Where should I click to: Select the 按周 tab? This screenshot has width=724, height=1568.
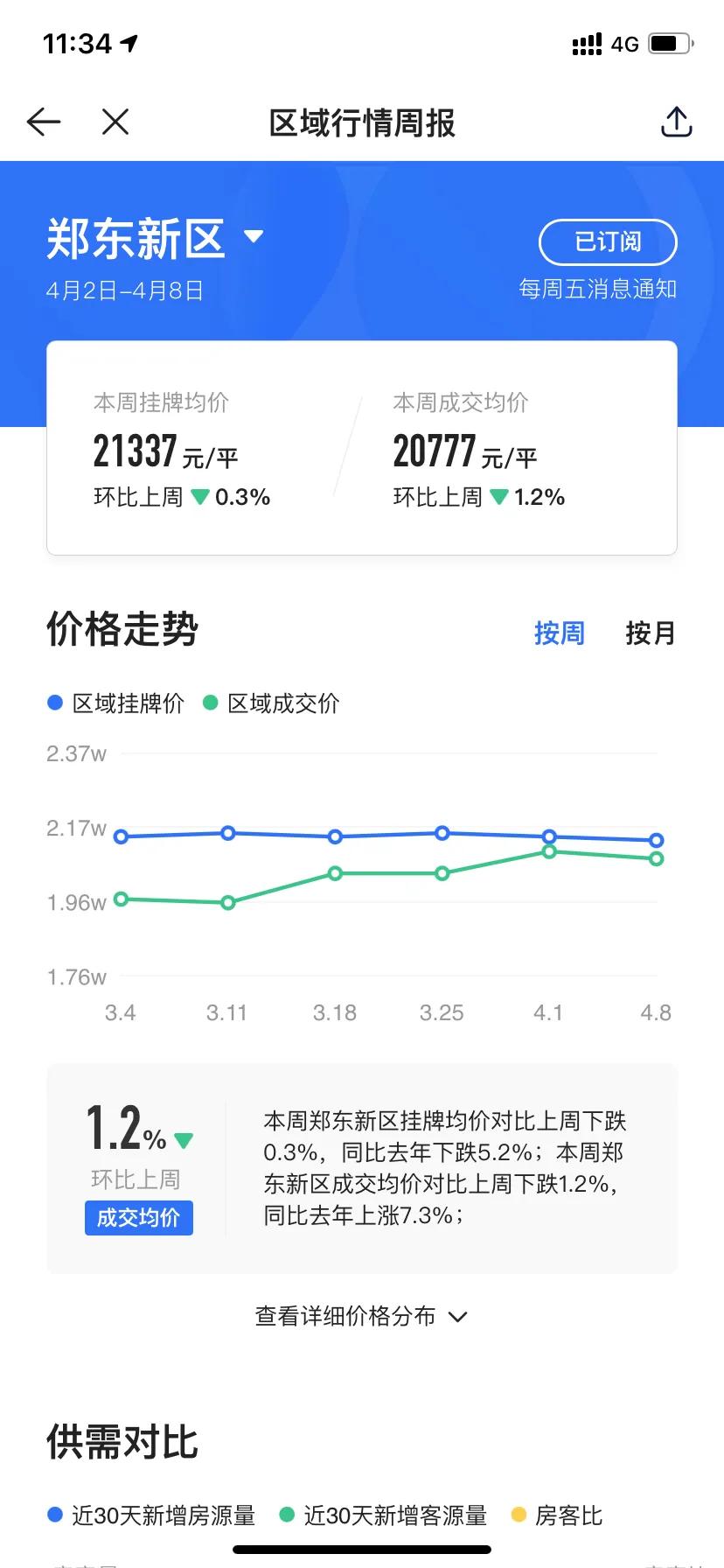[560, 633]
